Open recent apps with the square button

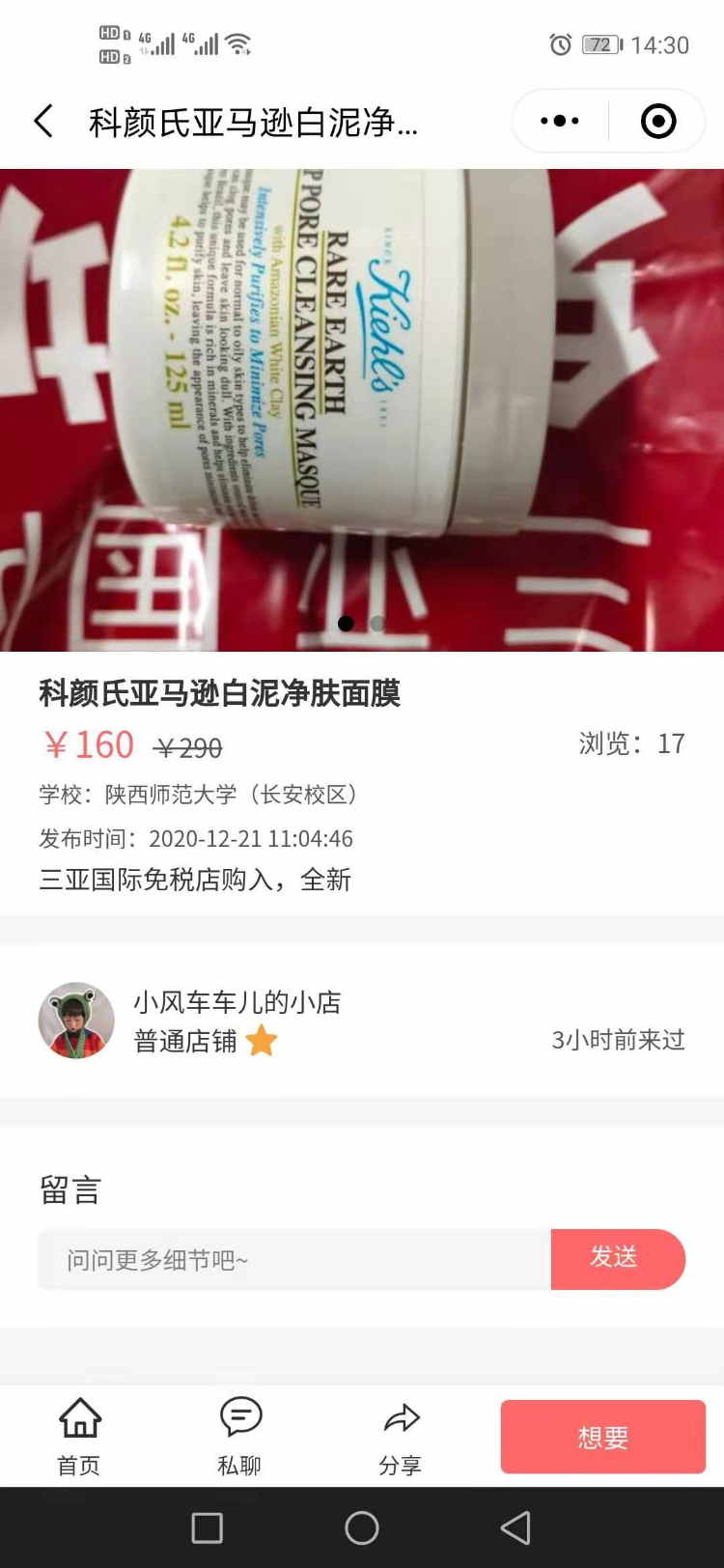tap(208, 1527)
